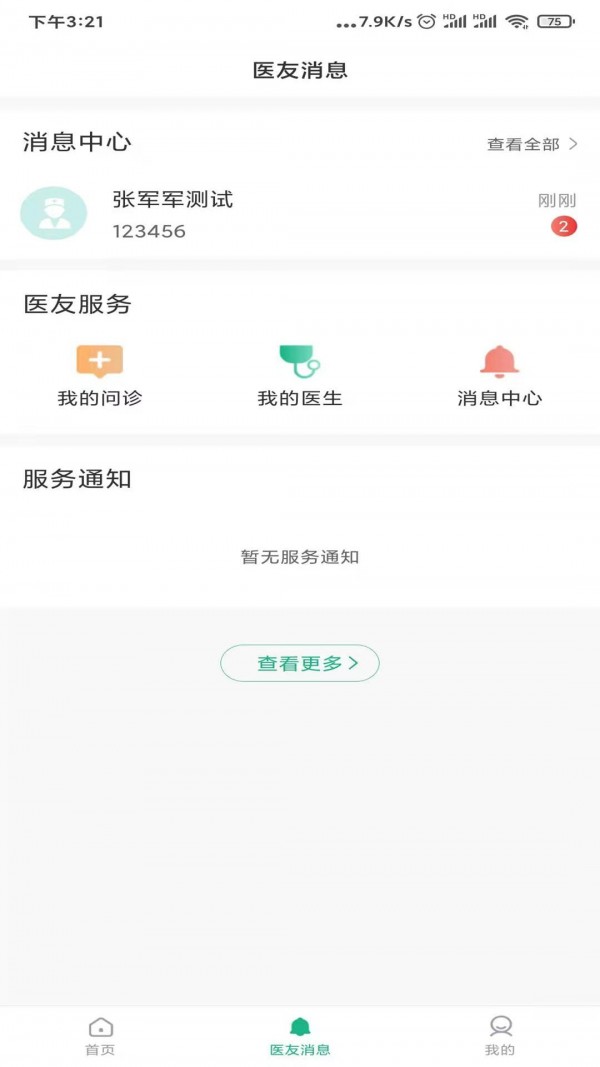Open 消息中心 under 医友服务
Viewport: 600px width, 1067px height.
(x=500, y=376)
